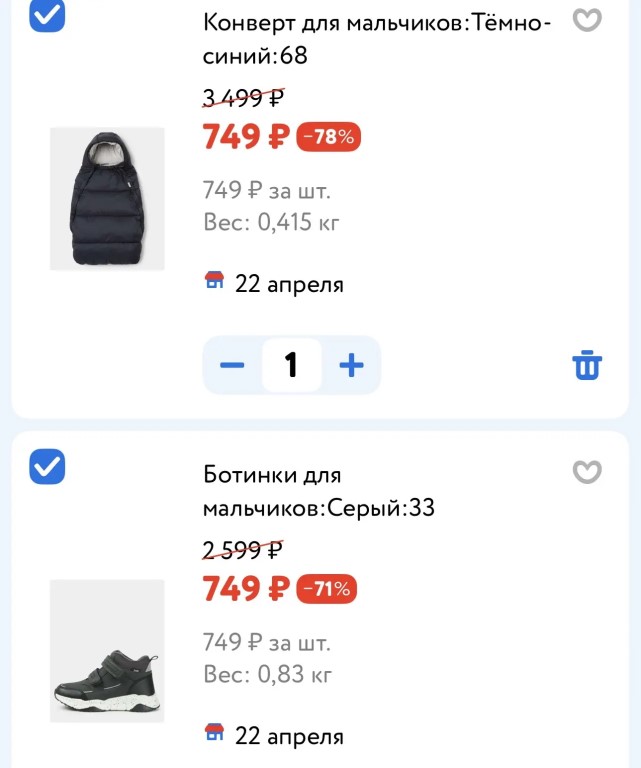Open the Ботинки для мальчиков product image
Screen dimensions: 641x768
(x=107, y=650)
